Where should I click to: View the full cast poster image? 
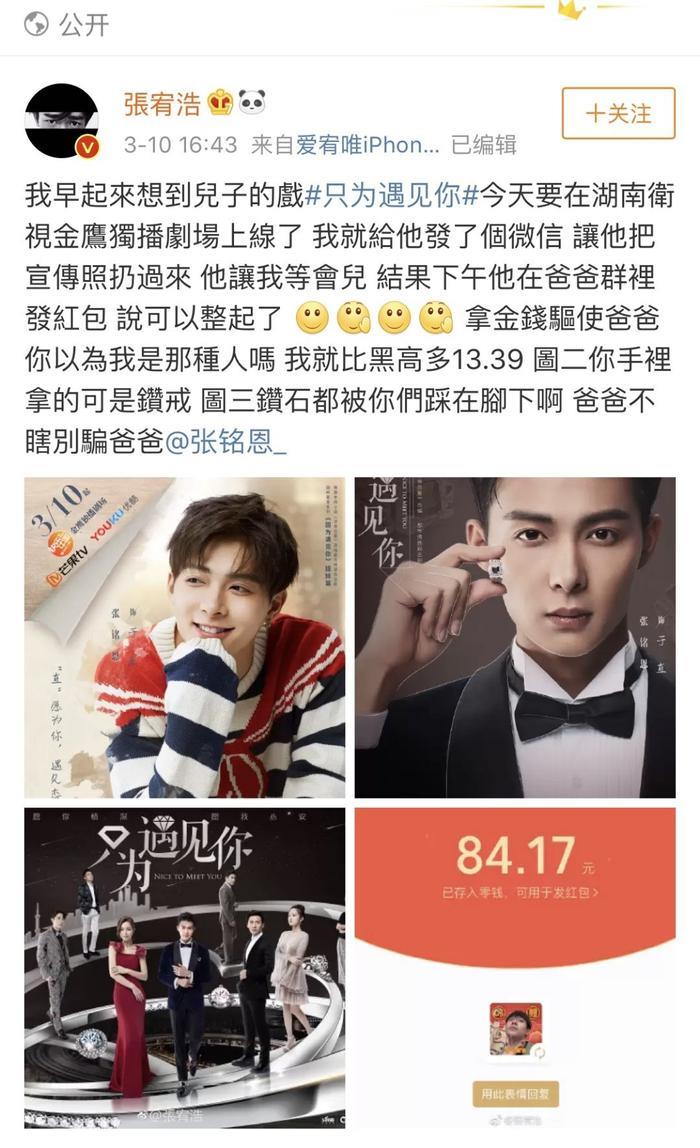pos(185,967)
